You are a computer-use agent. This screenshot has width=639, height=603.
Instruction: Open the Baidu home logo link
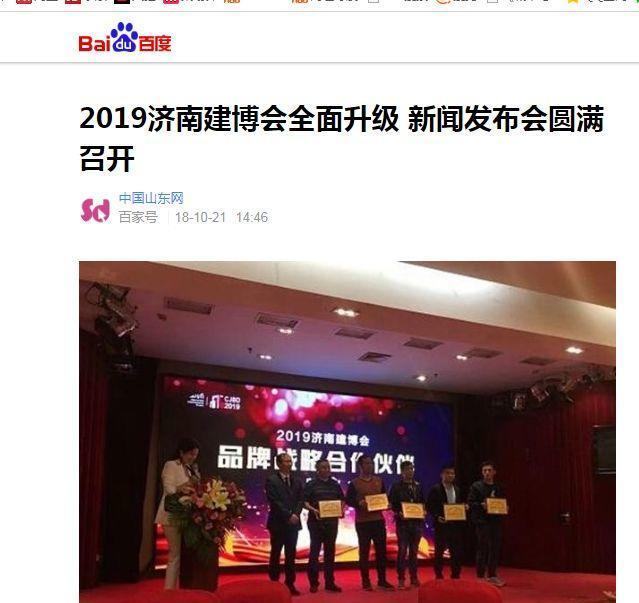point(125,40)
